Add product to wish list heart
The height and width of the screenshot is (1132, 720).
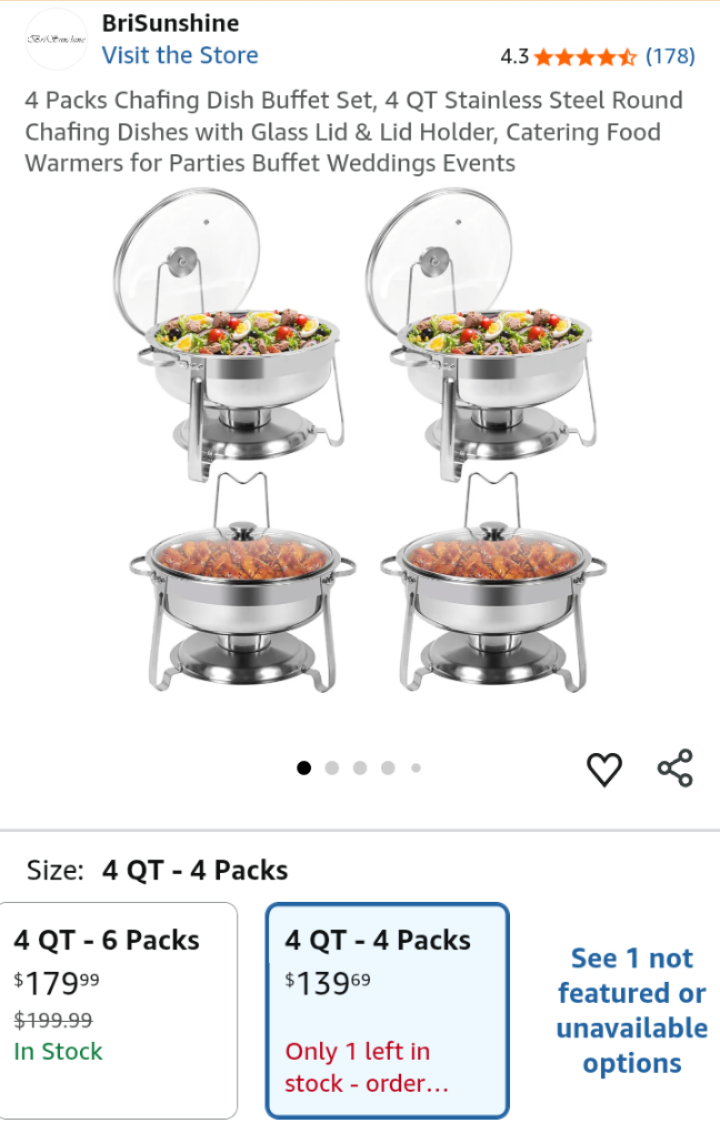pyautogui.click(x=603, y=769)
